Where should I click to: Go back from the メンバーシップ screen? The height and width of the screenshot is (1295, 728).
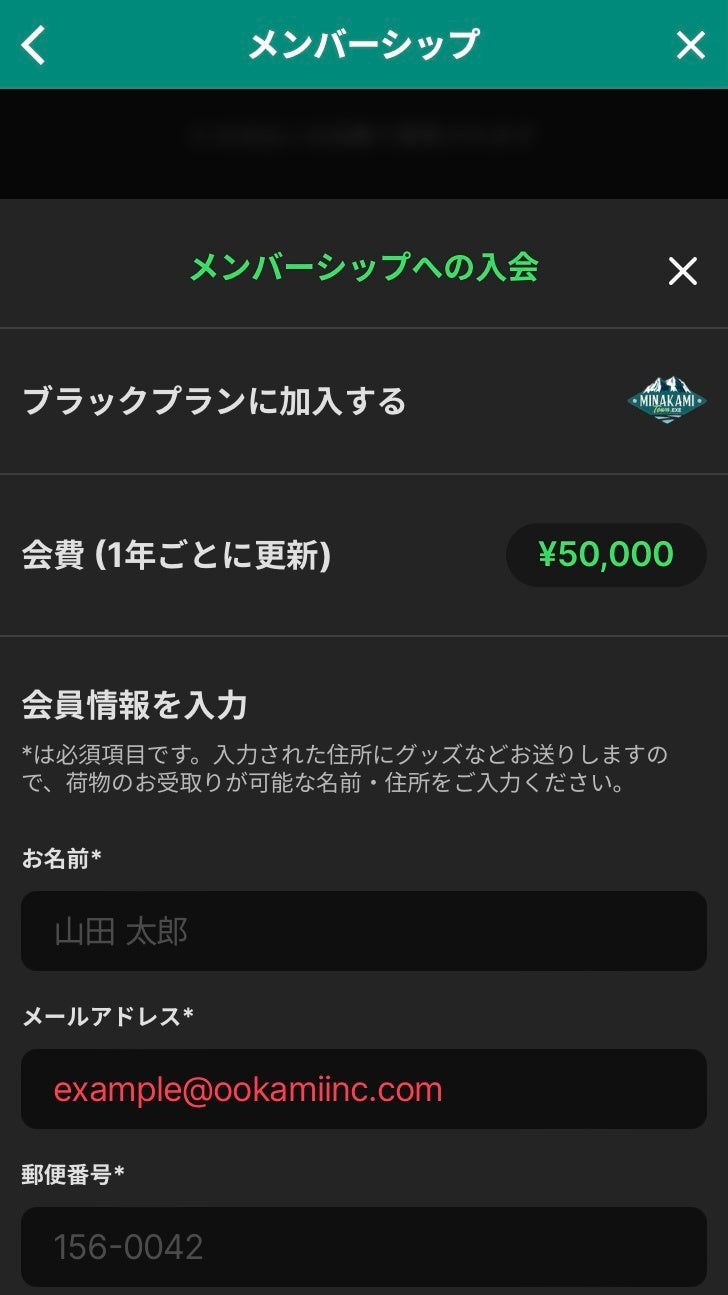click(34, 45)
